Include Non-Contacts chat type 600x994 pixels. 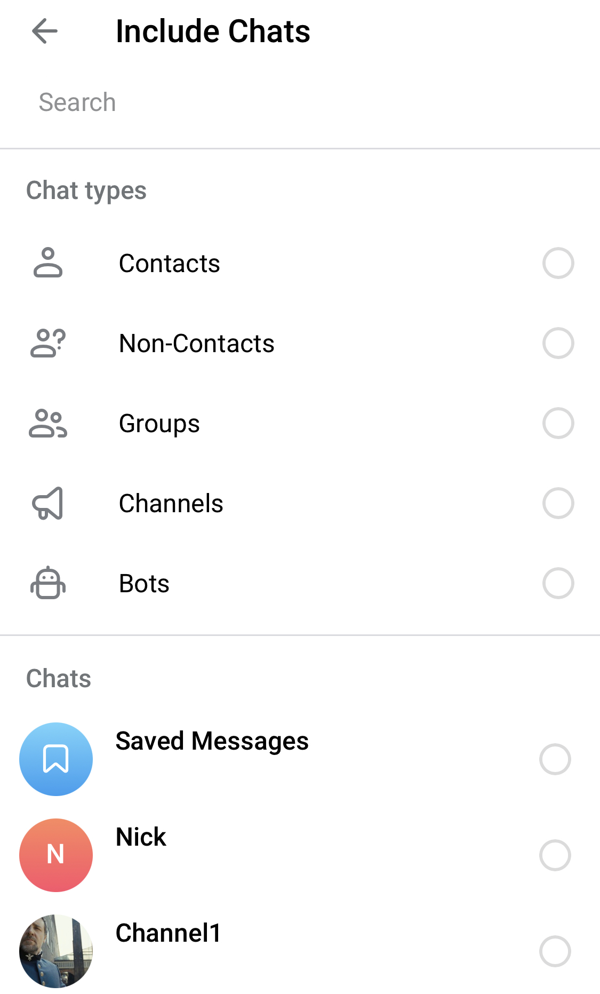(x=557, y=343)
